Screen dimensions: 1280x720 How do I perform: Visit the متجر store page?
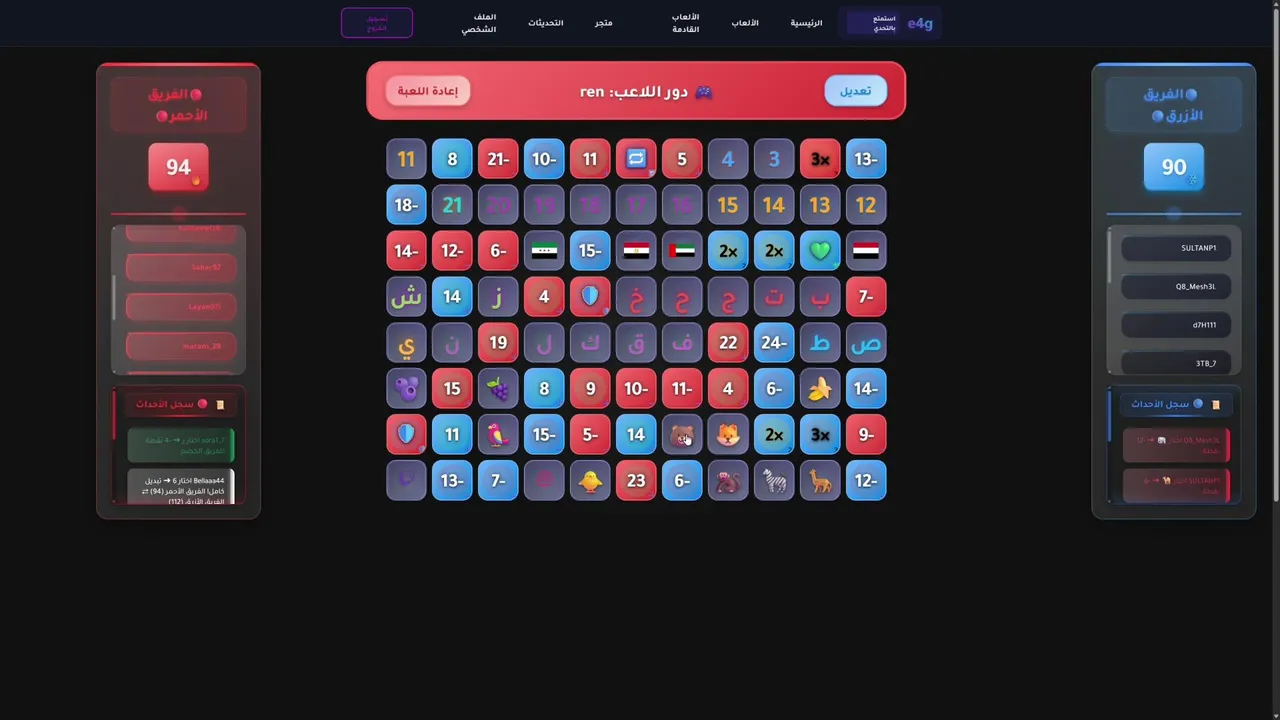pos(604,23)
